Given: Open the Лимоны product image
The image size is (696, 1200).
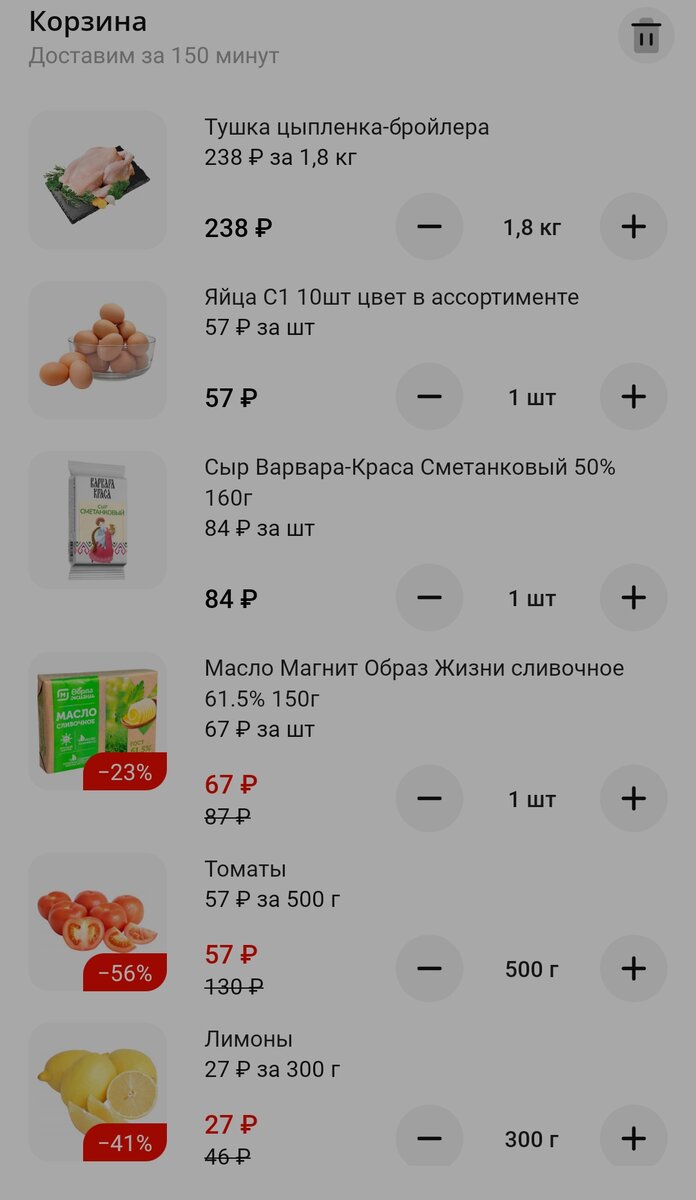Looking at the screenshot, I should pos(98,1092).
